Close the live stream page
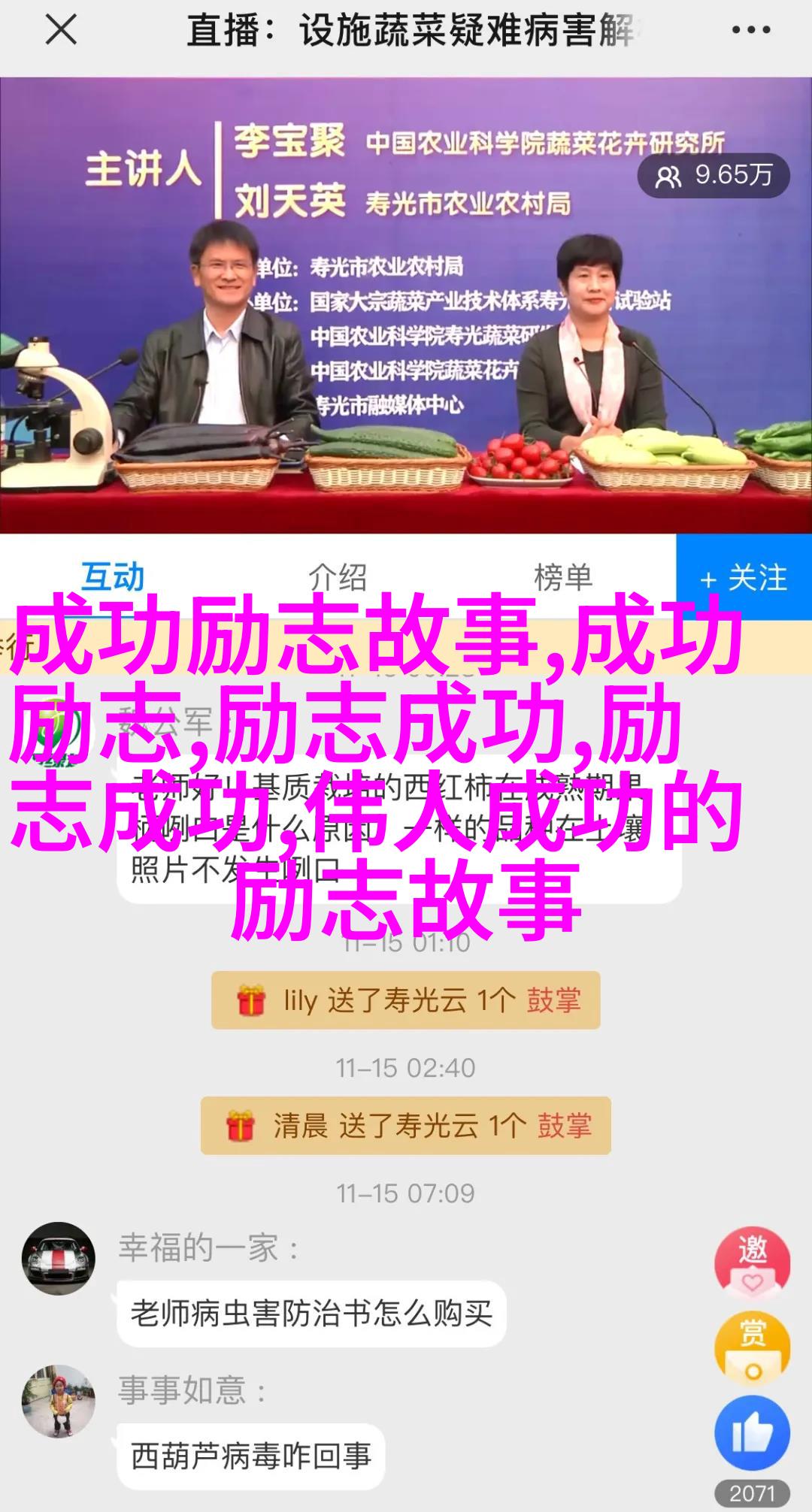The height and width of the screenshot is (1512, 812). click(x=60, y=31)
